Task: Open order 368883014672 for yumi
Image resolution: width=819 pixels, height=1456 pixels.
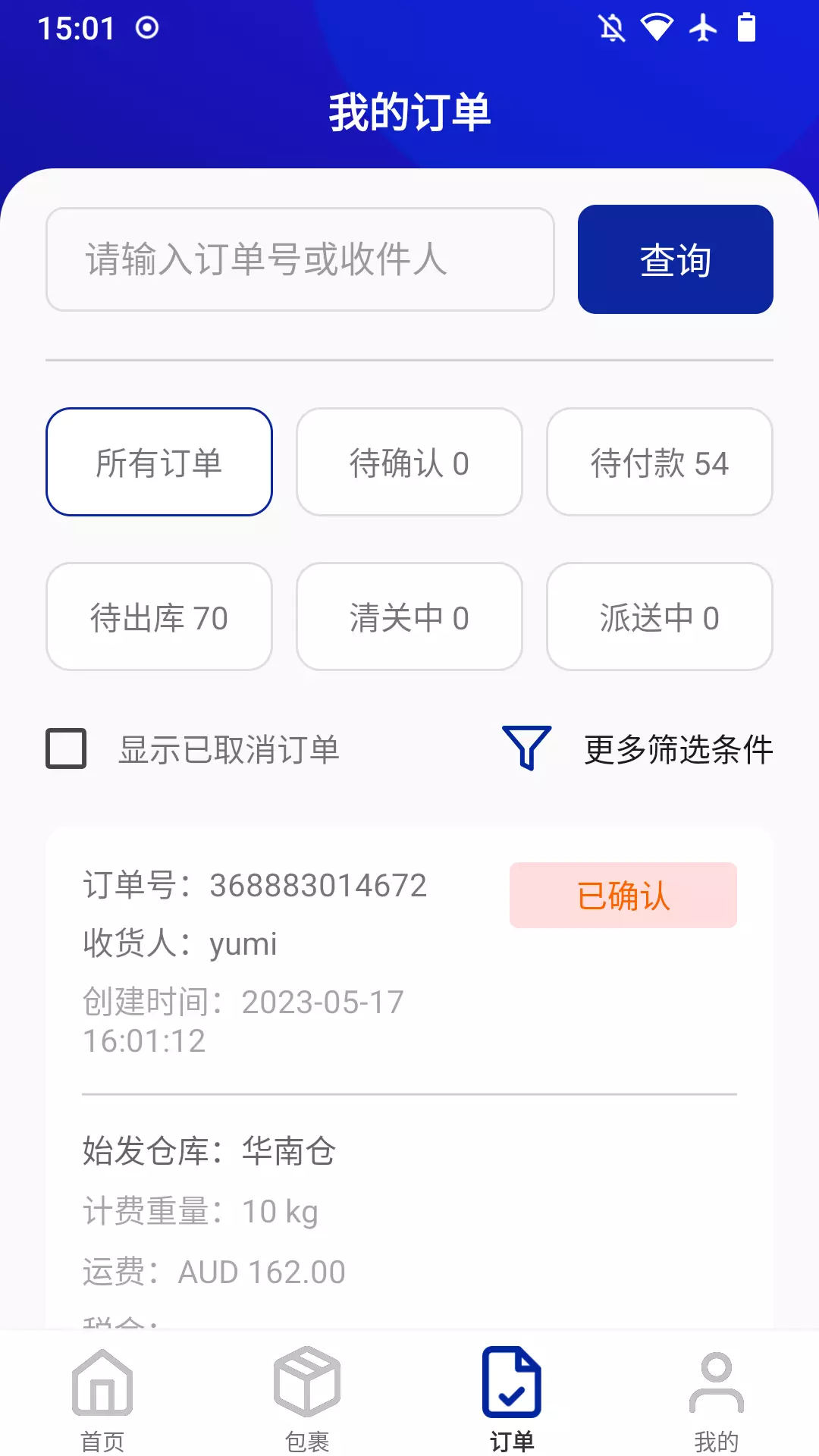Action: [409, 1078]
